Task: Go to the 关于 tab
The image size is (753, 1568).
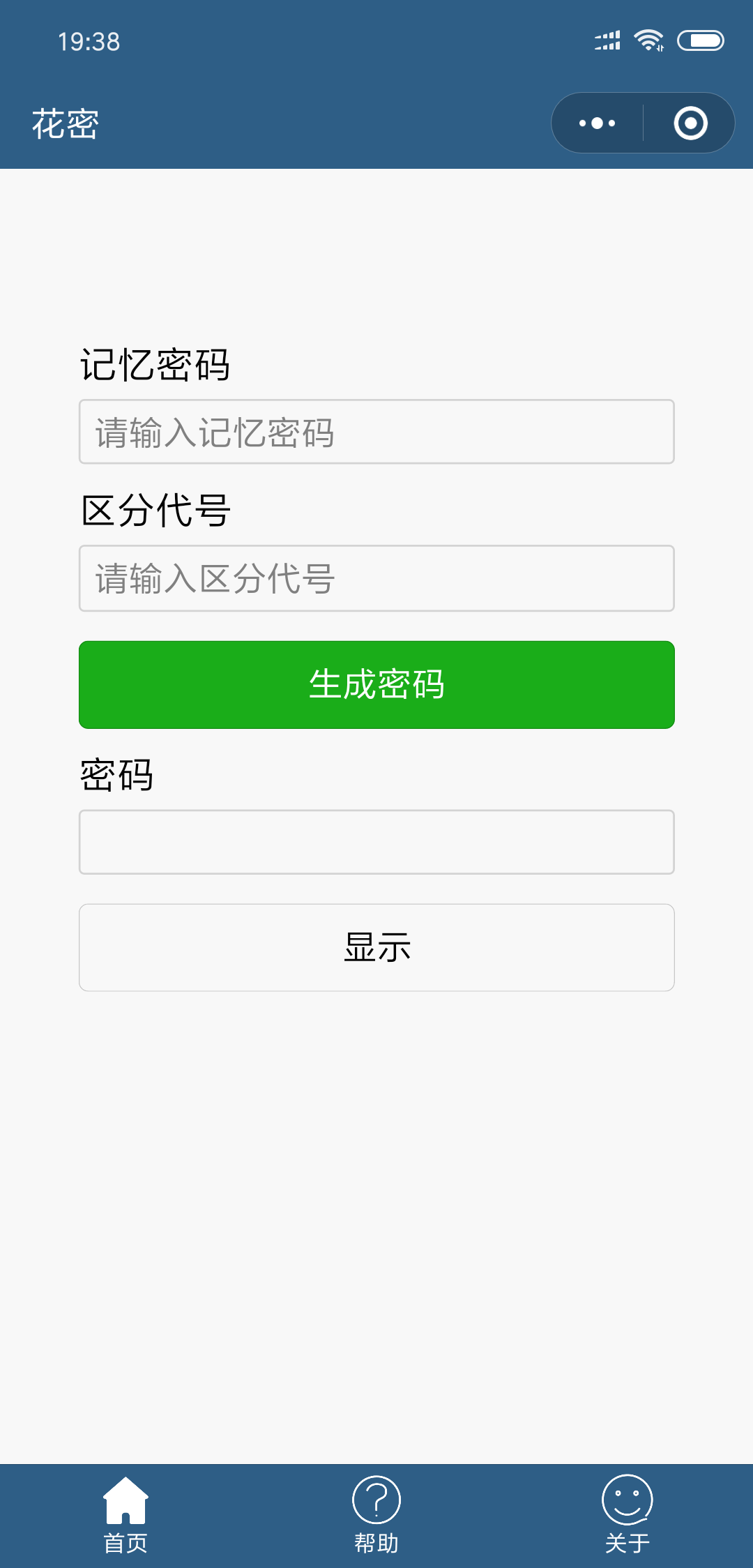Action: 627,1515
